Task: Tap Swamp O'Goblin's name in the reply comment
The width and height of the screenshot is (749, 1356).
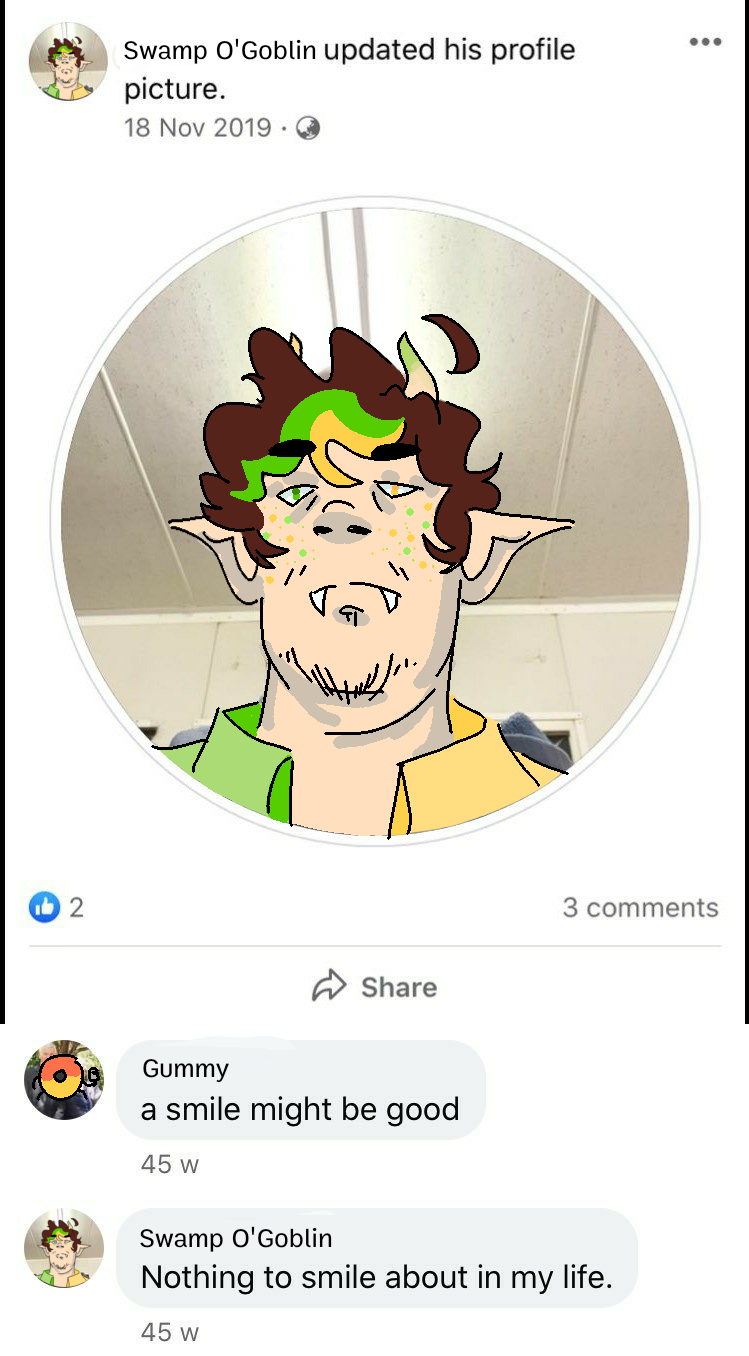Action: point(236,1238)
